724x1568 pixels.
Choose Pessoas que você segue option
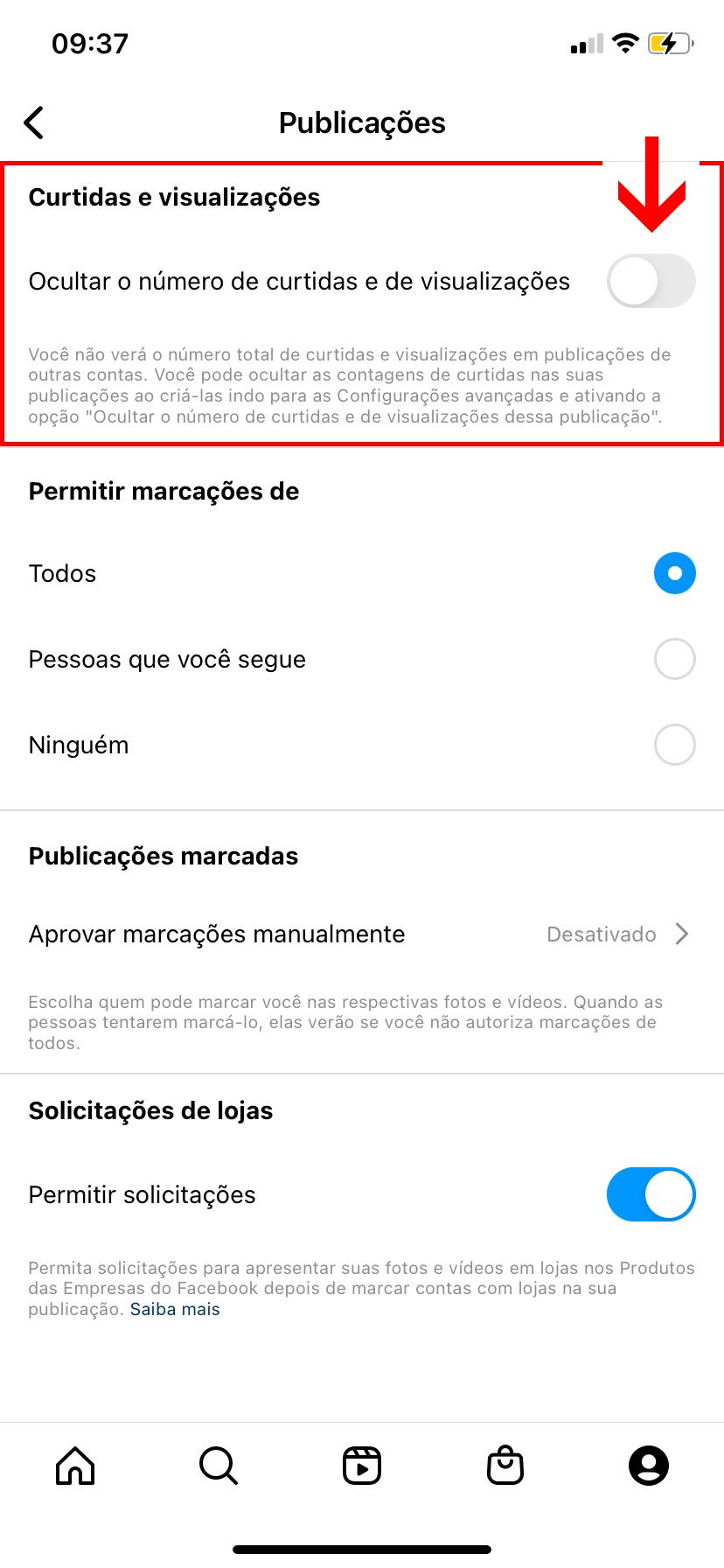(674, 660)
